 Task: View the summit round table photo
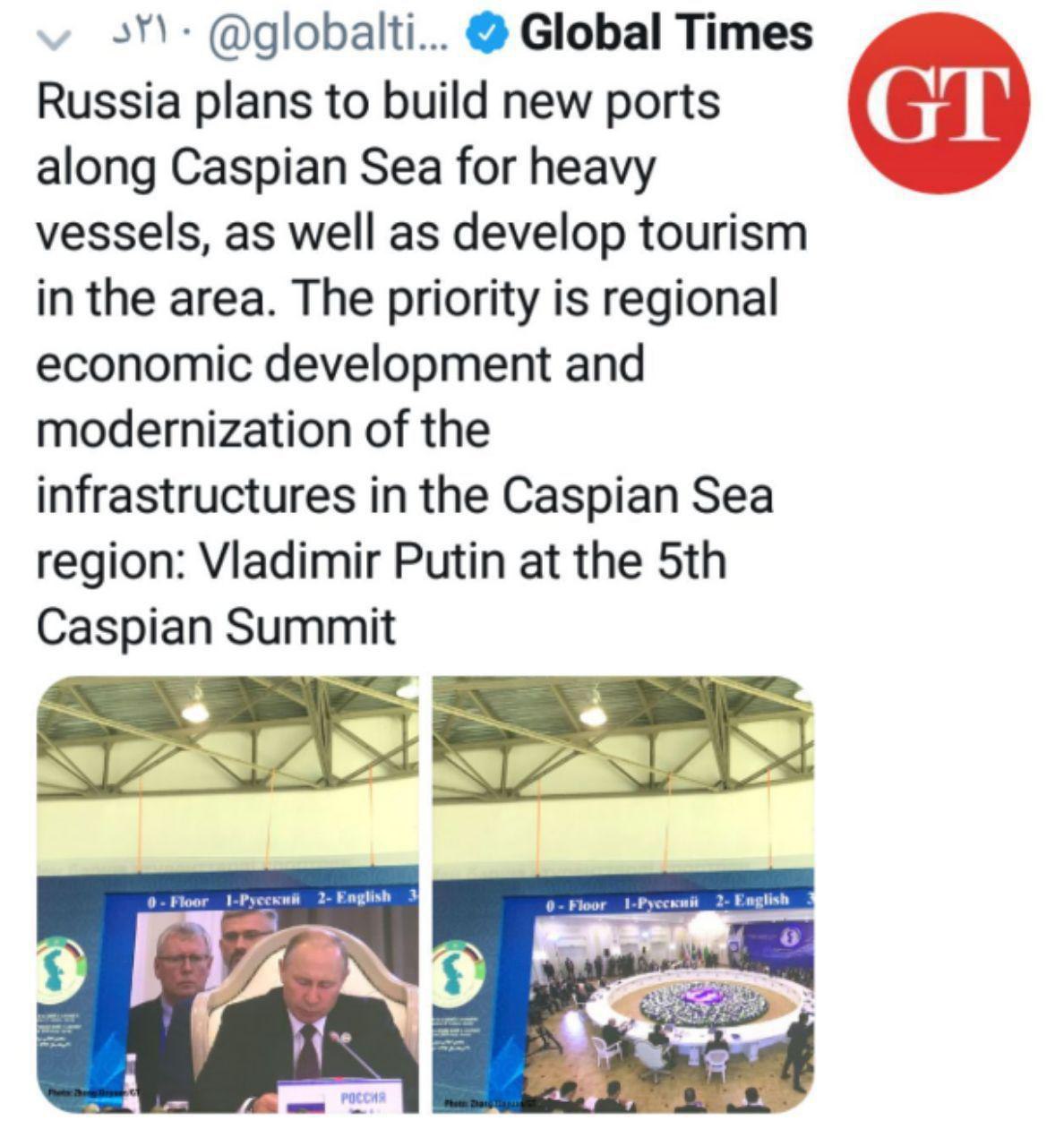pos(623,894)
